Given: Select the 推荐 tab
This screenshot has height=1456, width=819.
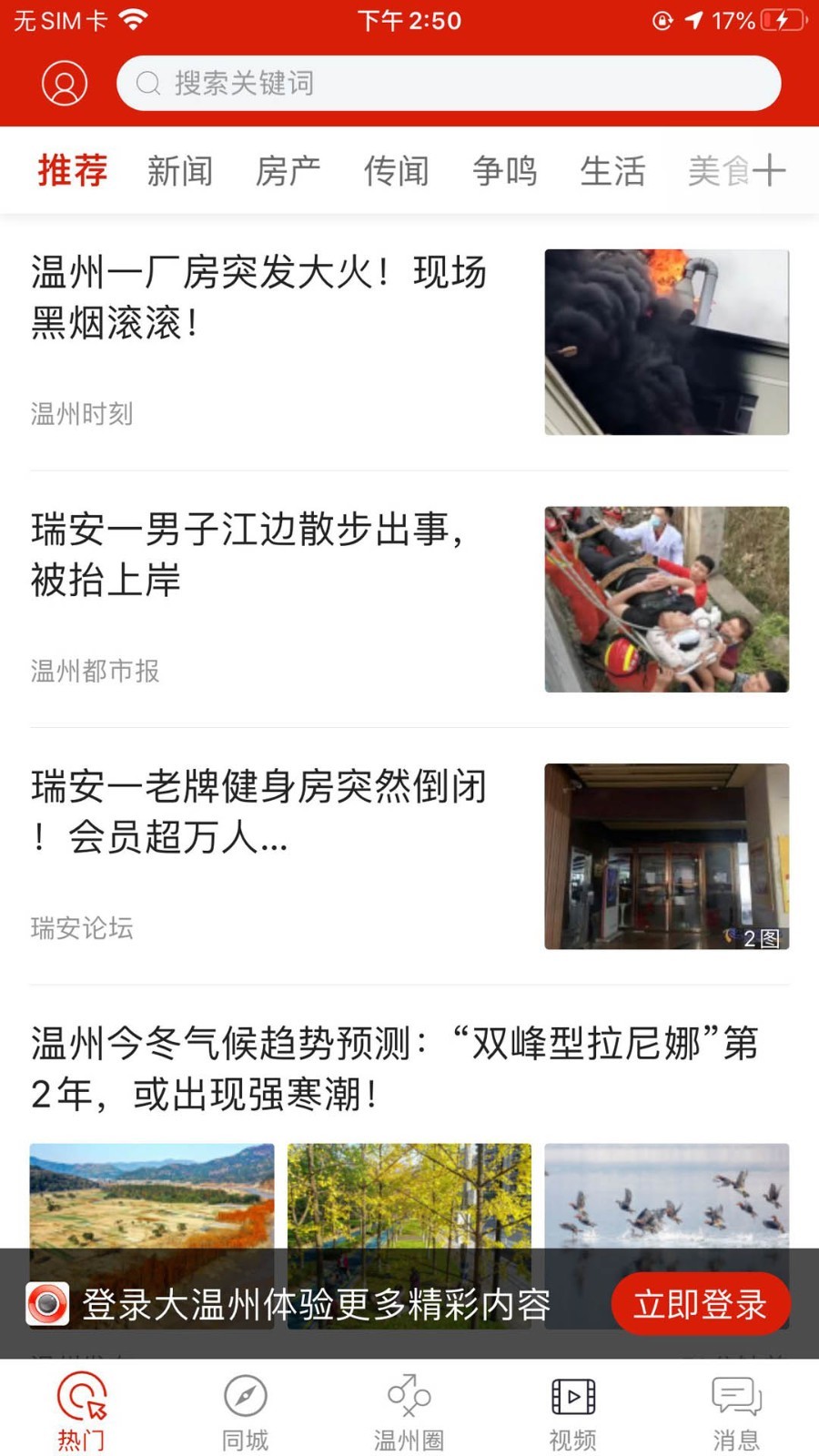Looking at the screenshot, I should tap(73, 171).
